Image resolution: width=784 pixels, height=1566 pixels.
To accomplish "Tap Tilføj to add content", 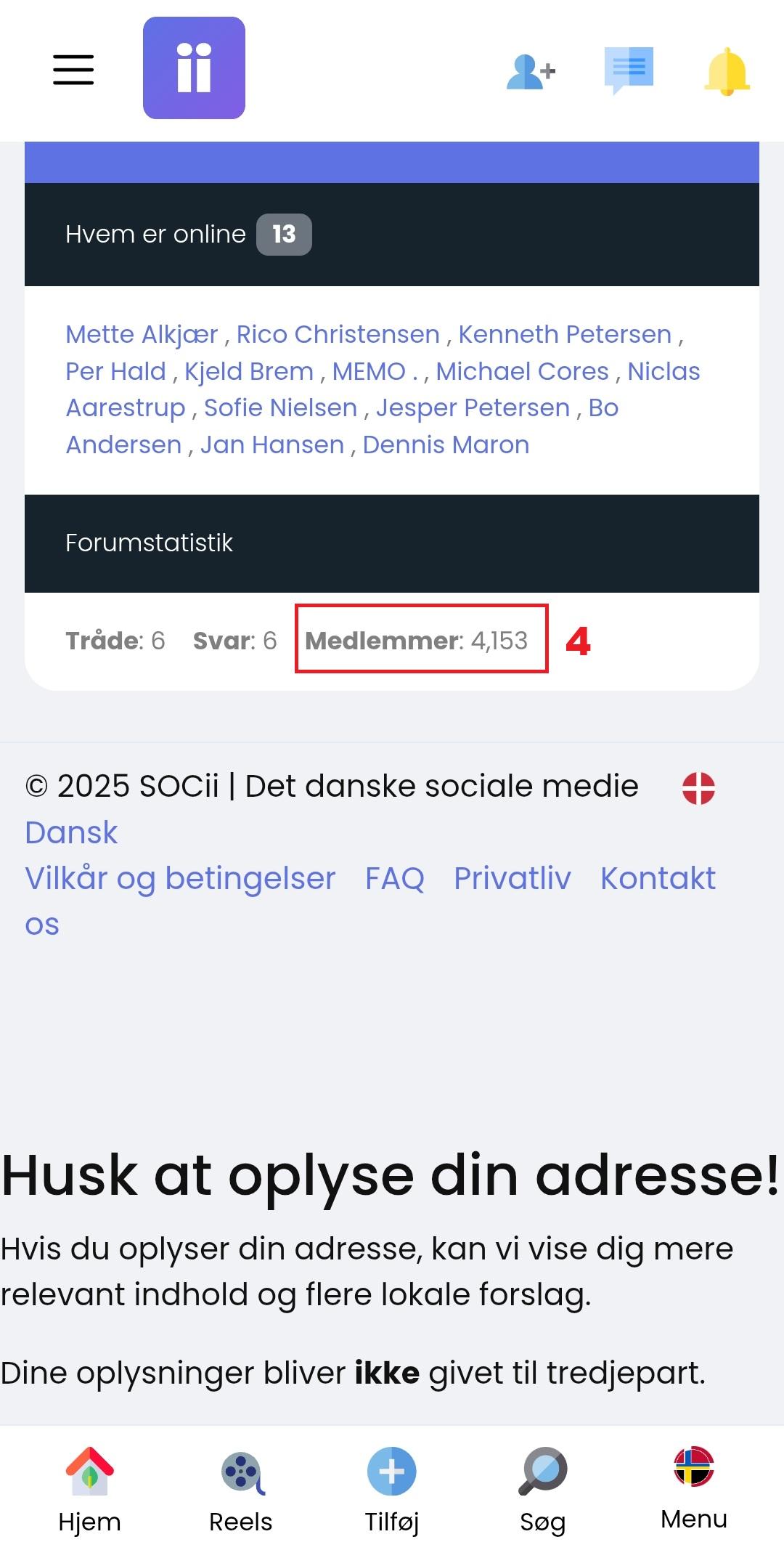I will 392,1490.
